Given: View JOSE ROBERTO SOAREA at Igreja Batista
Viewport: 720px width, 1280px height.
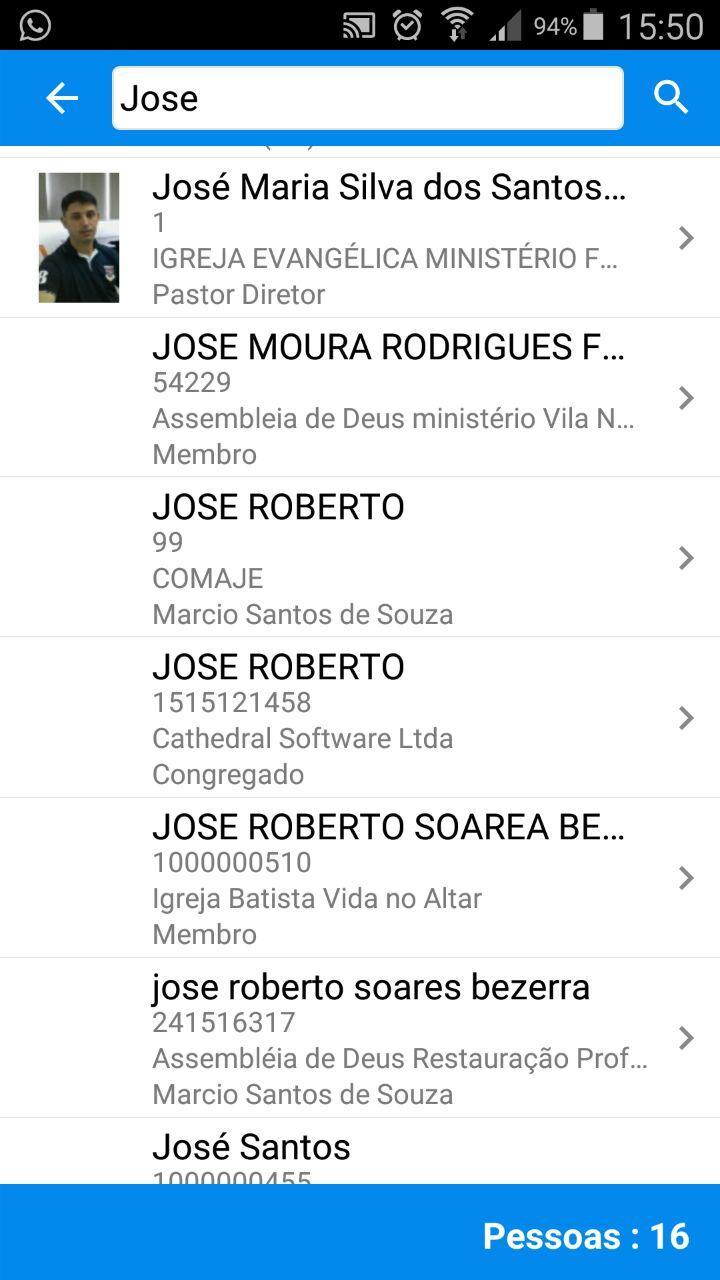Looking at the screenshot, I should (x=360, y=878).
